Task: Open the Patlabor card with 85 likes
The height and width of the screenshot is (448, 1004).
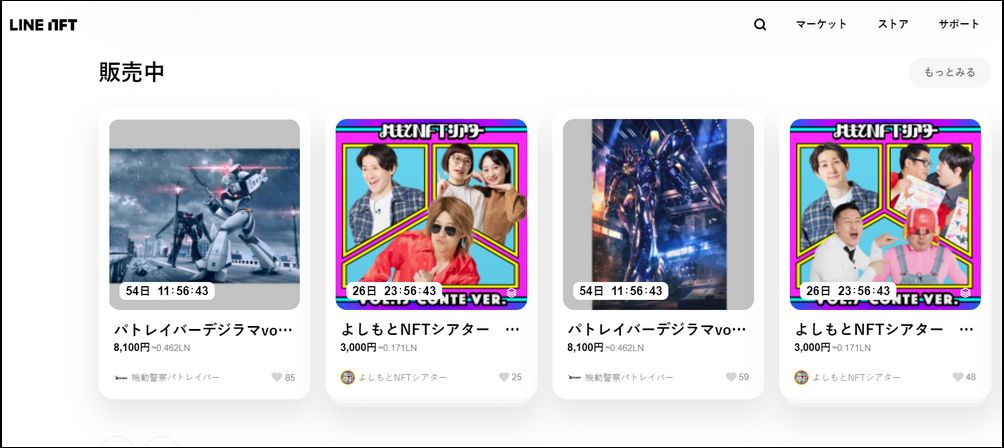Action: (204, 215)
